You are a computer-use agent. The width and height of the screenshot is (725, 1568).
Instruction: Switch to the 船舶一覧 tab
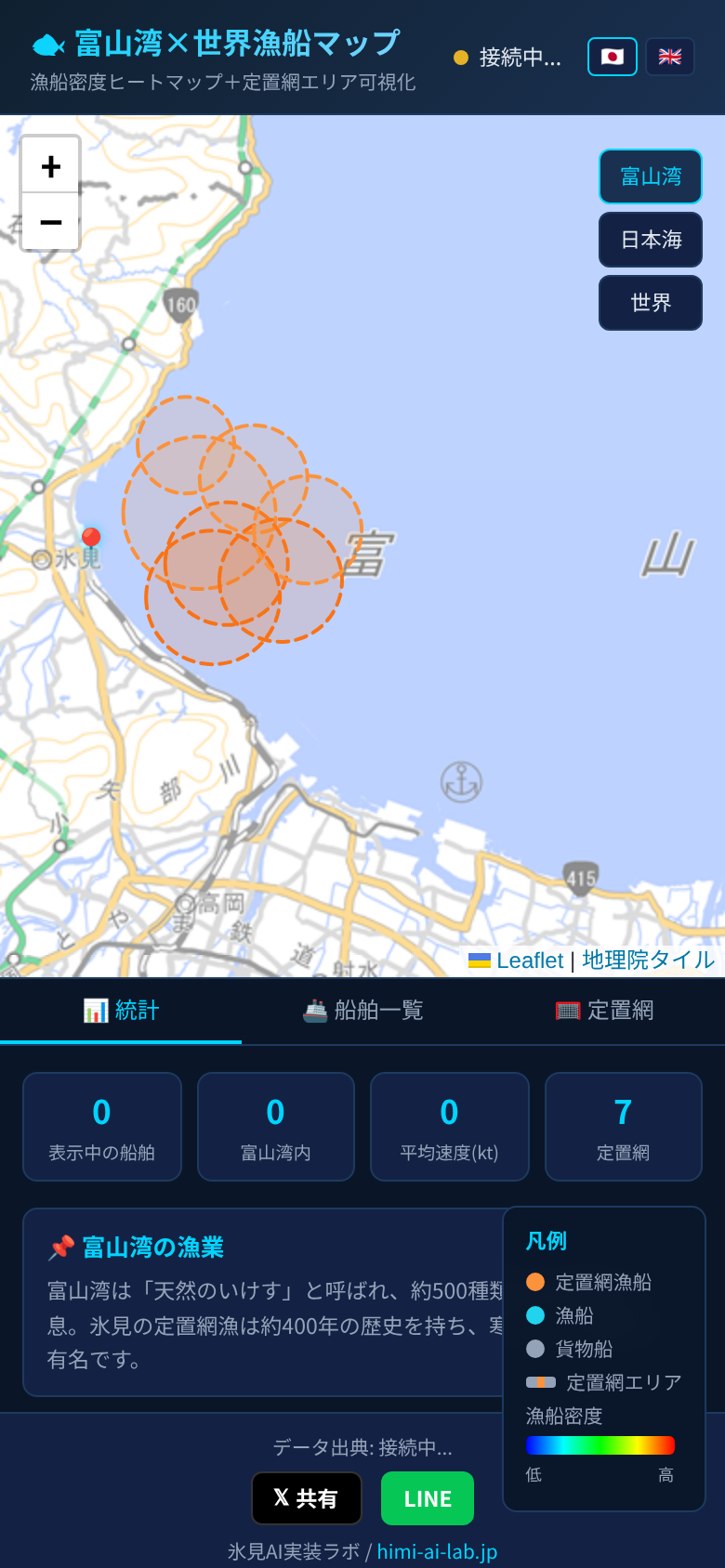(x=362, y=1011)
